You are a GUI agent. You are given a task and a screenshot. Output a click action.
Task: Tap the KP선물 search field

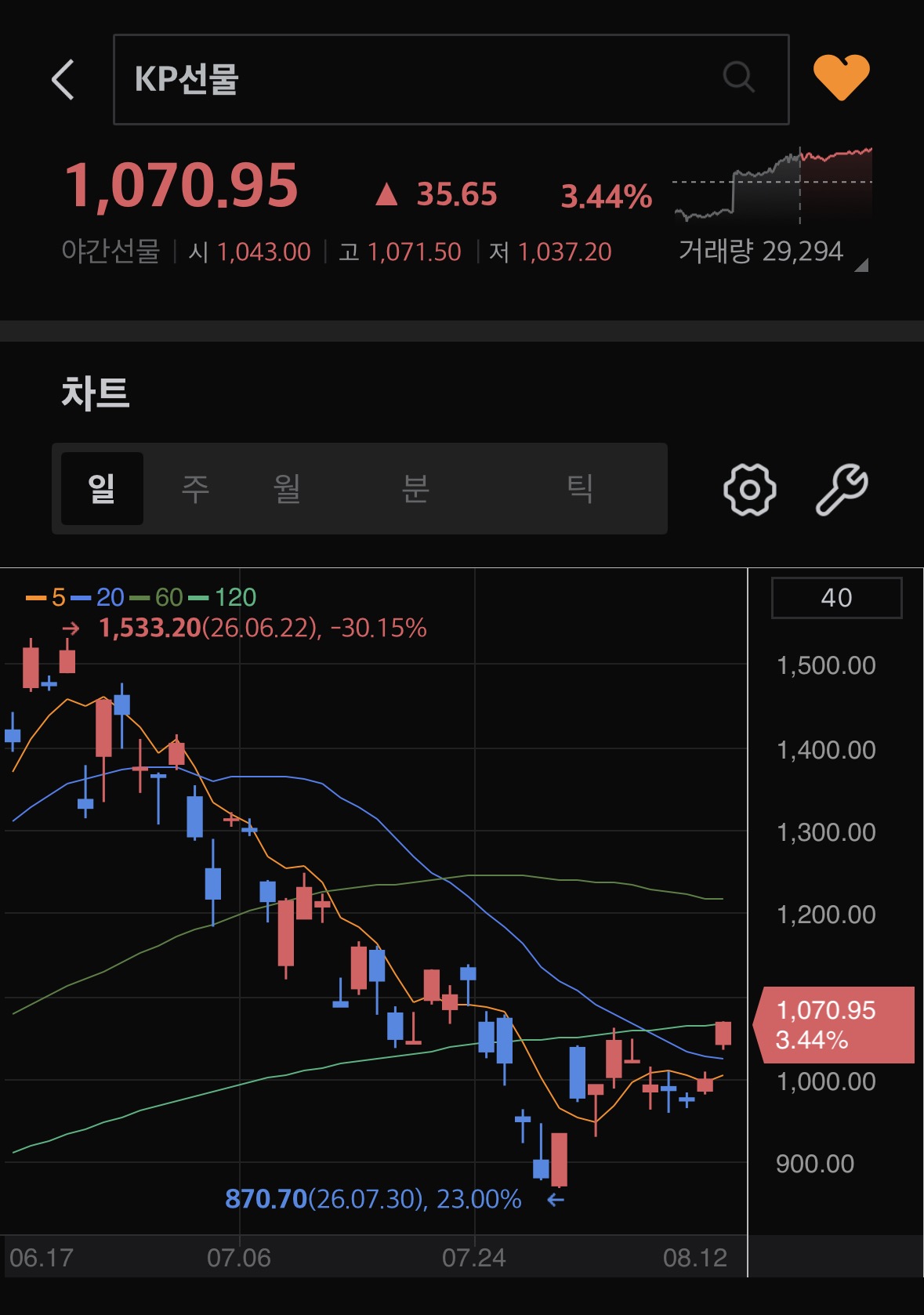[x=451, y=79]
